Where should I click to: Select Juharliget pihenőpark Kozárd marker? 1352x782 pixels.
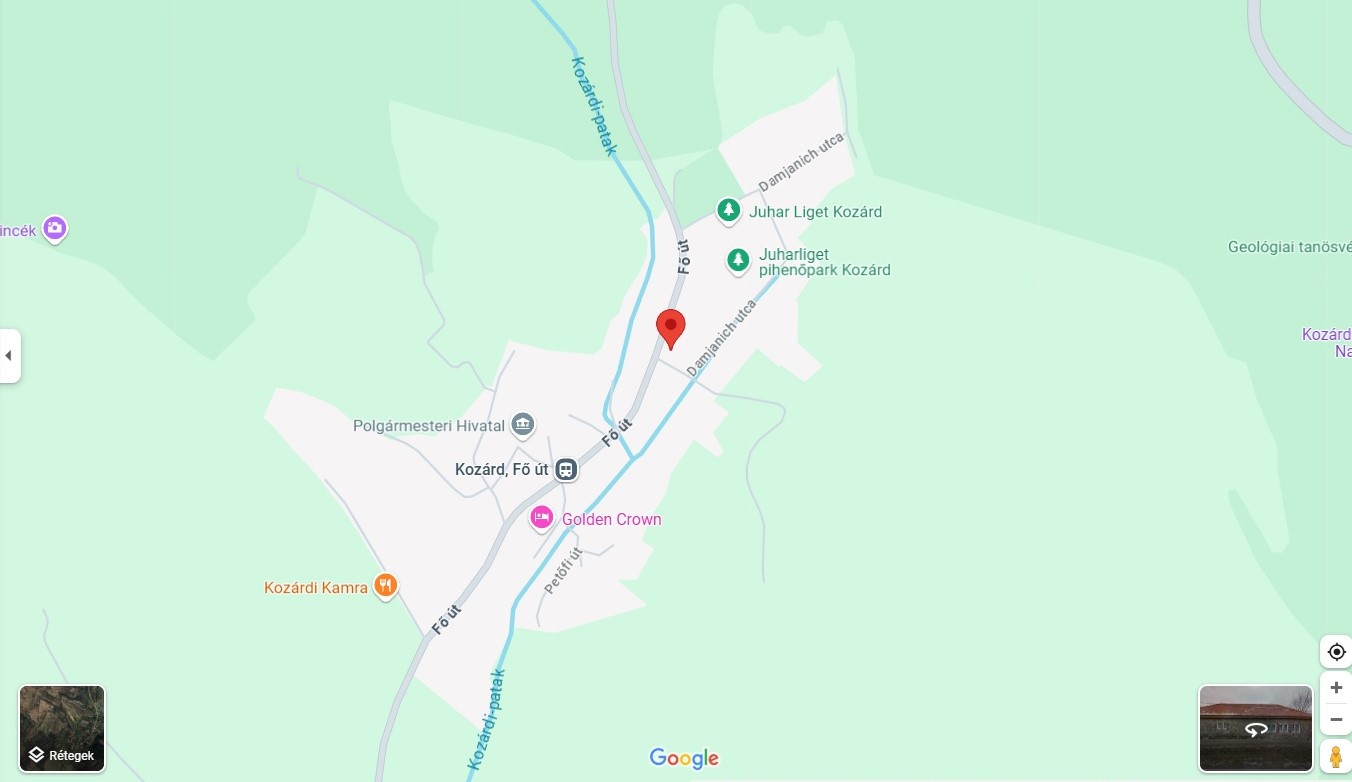pos(738,261)
